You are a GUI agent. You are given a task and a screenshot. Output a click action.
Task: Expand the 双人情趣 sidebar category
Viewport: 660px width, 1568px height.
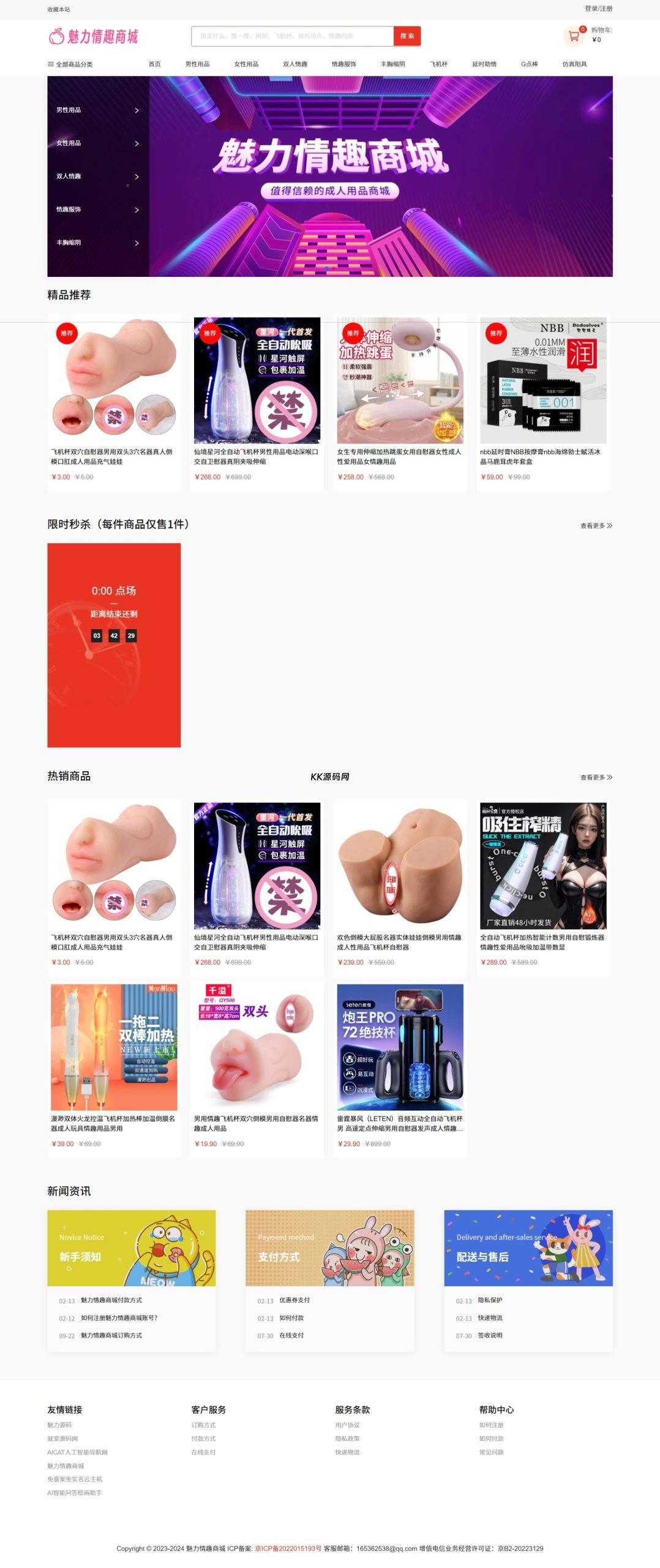(98, 176)
